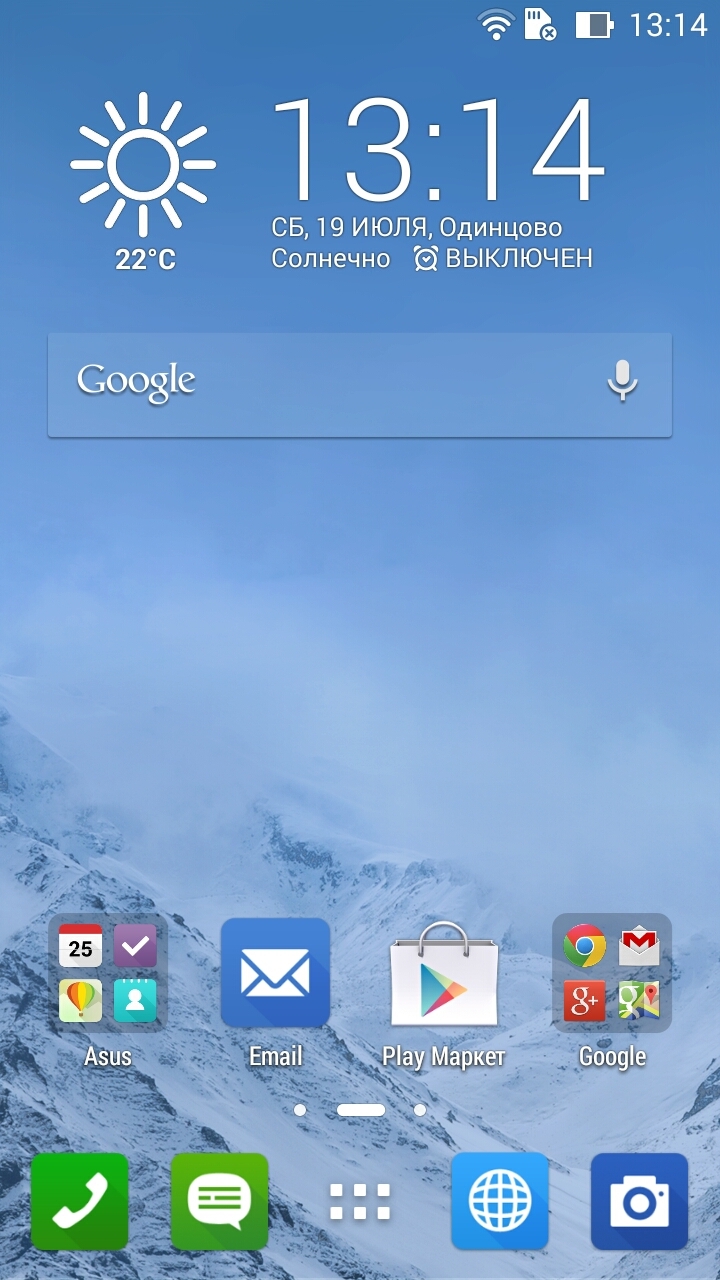Open the all apps drawer
Screen dimensions: 720x1280
pyautogui.click(x=360, y=1201)
